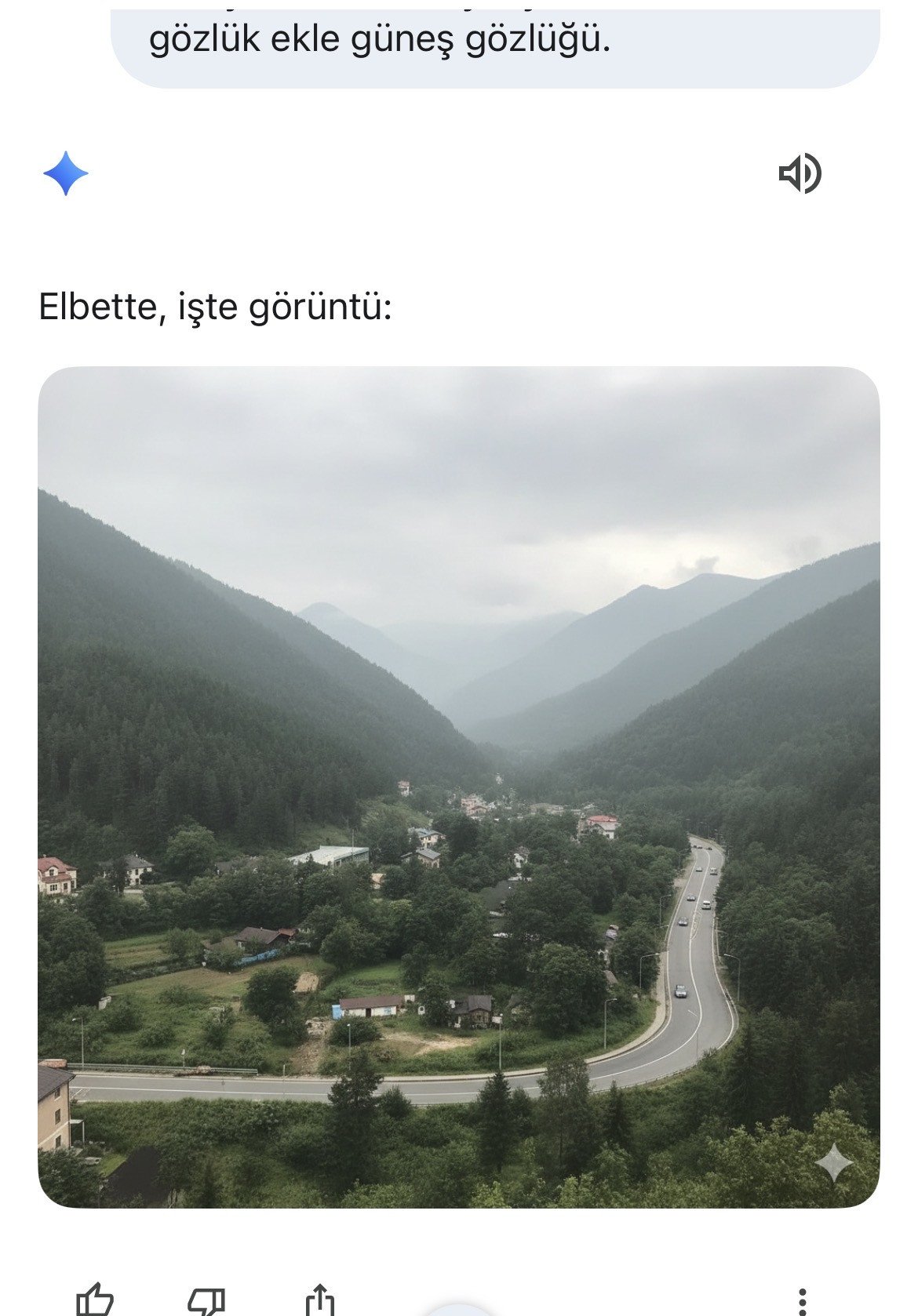
Task: Open the generated mountain valley image
Action: pyautogui.click(x=459, y=787)
